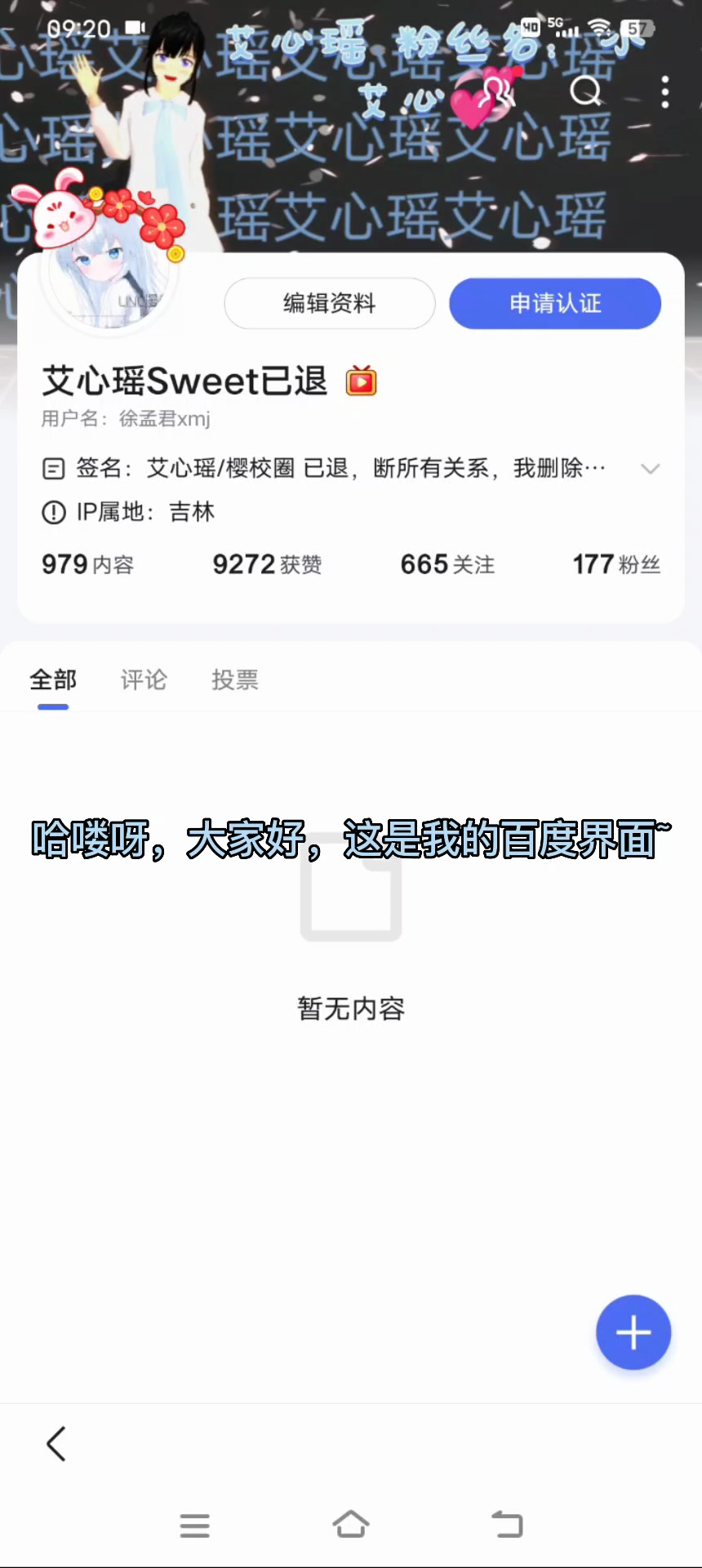This screenshot has height=1568, width=702.
Task: View the 177 粉丝 followers list
Action: 616,564
